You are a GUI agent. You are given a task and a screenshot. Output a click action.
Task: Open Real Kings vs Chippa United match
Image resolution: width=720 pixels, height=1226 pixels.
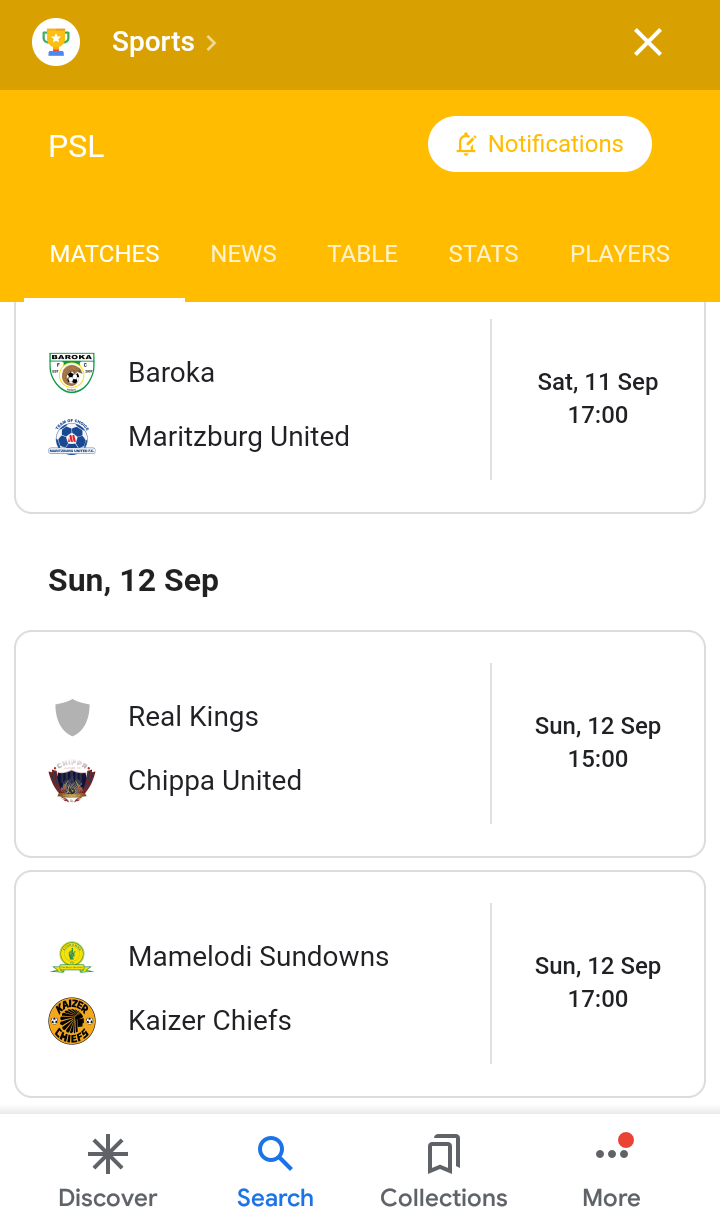[x=360, y=744]
